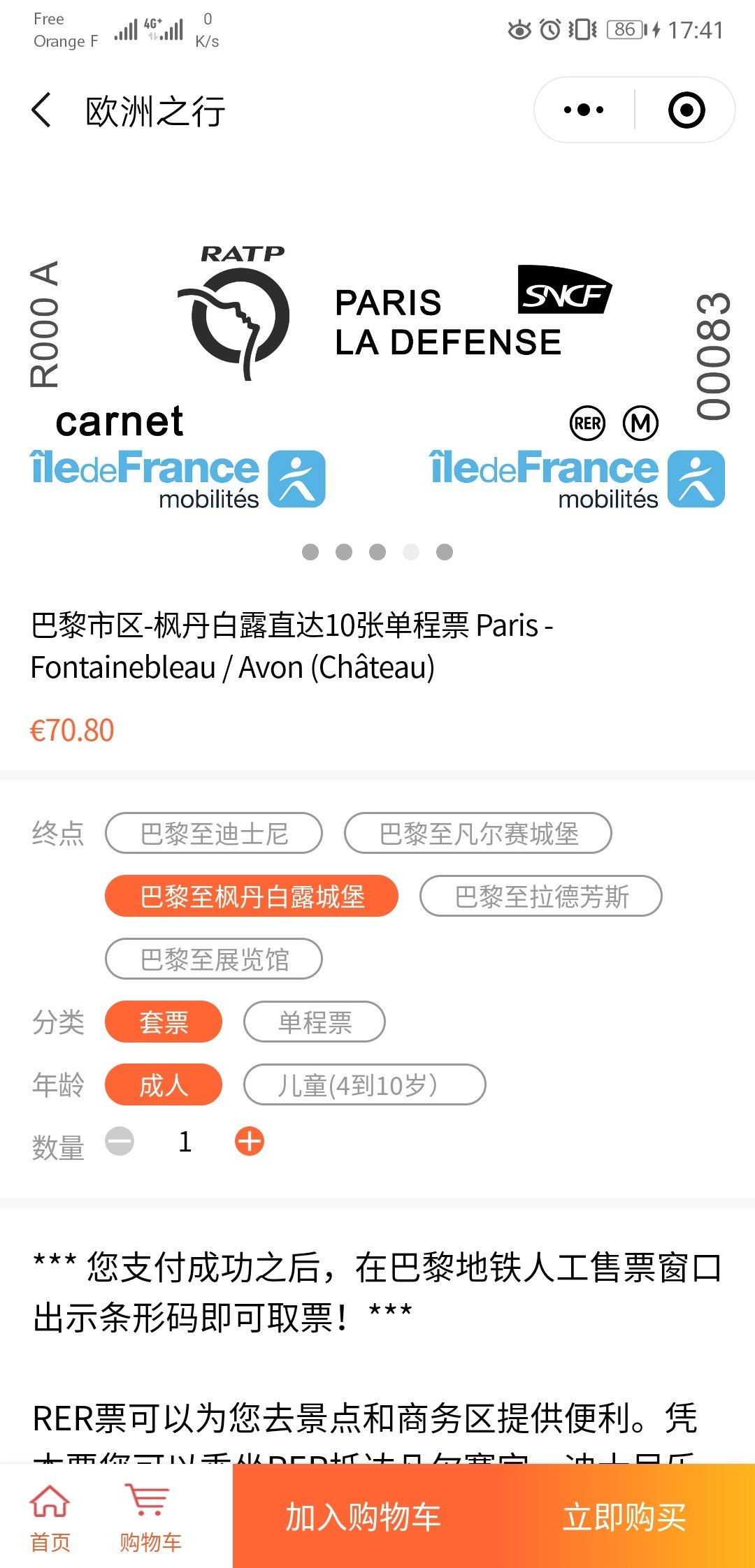The width and height of the screenshot is (755, 1568).
Task: Increase quantity with the plus button
Action: point(250,1141)
